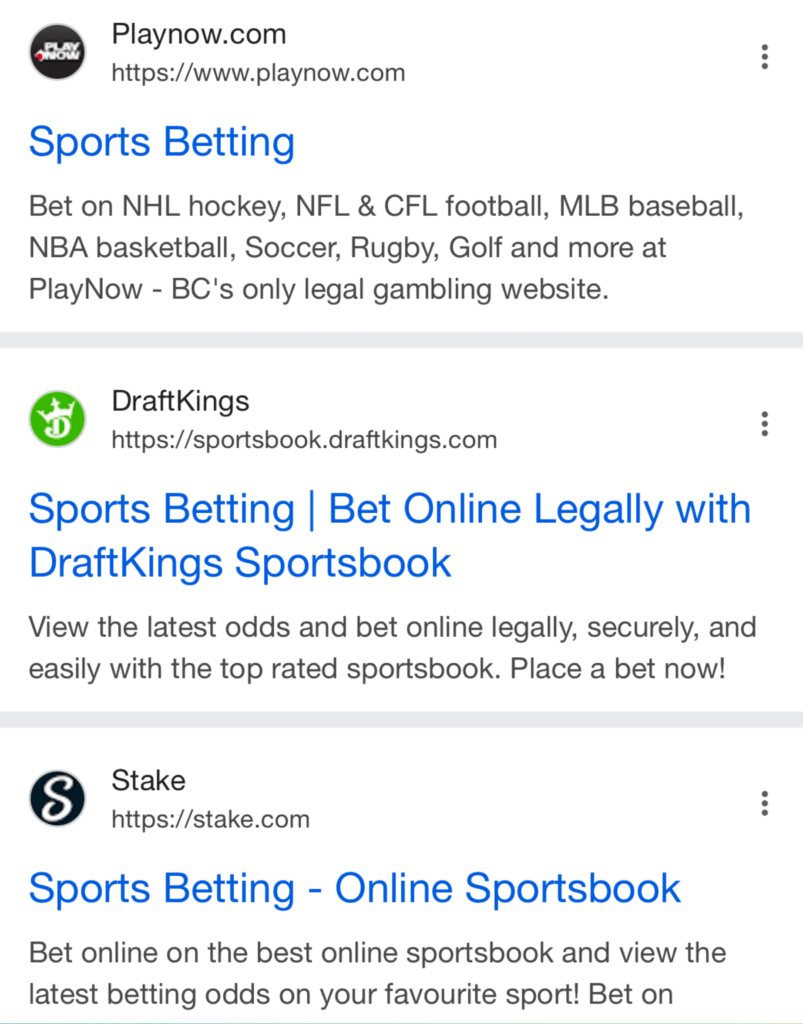Click the circular Stake logo badge
This screenshot has height=1024, width=803.
click(57, 798)
